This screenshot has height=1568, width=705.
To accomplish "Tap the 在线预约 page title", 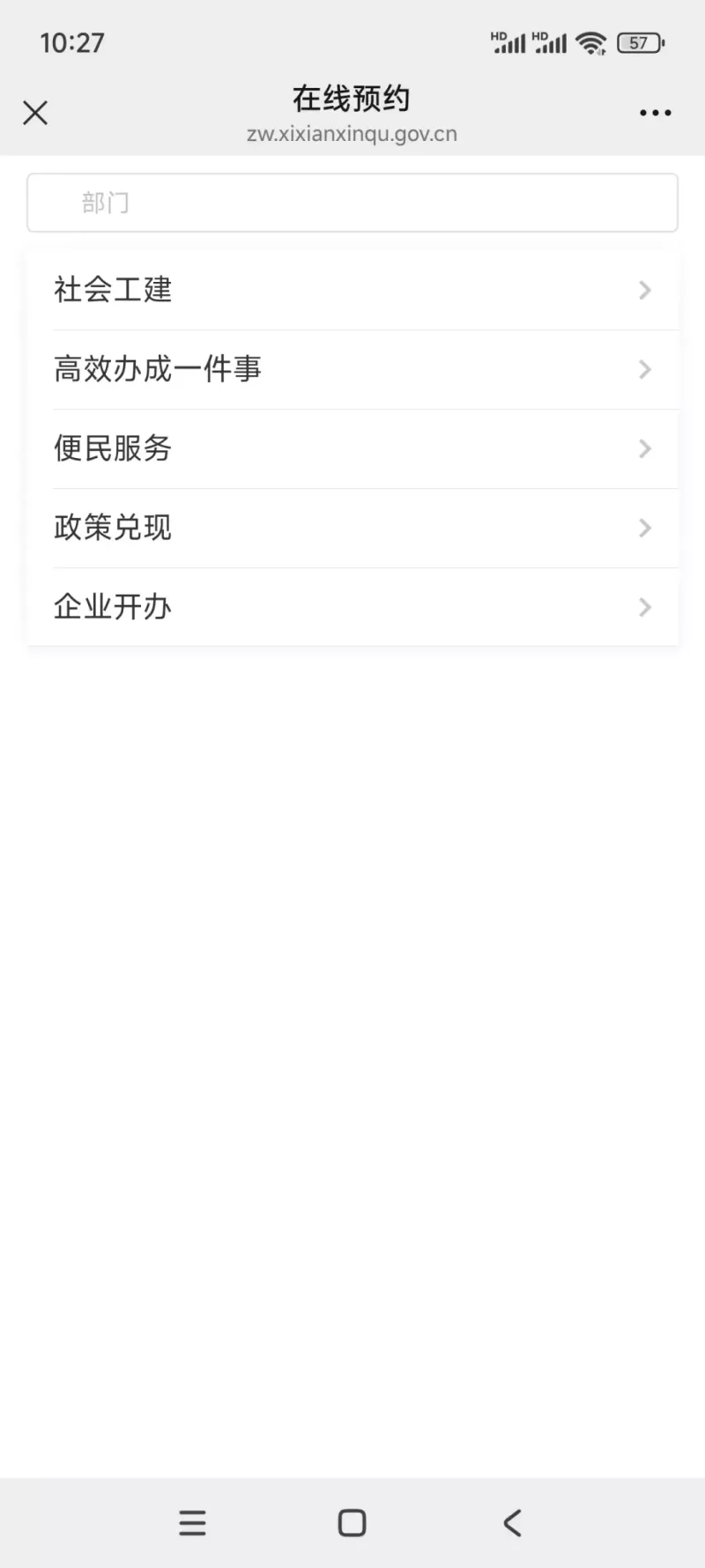I will pos(352,99).
